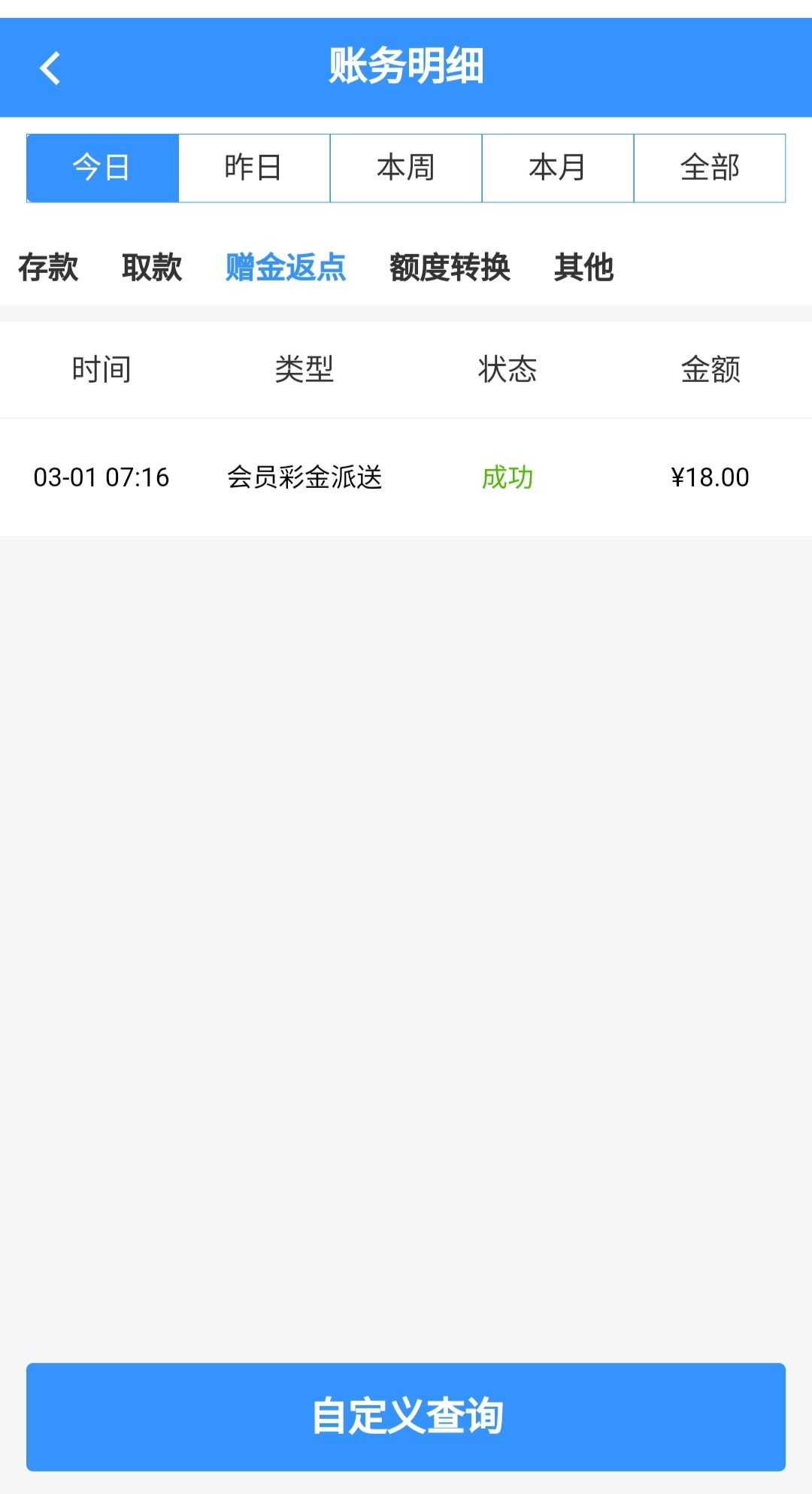Open the 其他 category filter
The height and width of the screenshot is (1494, 812).
pos(584,268)
